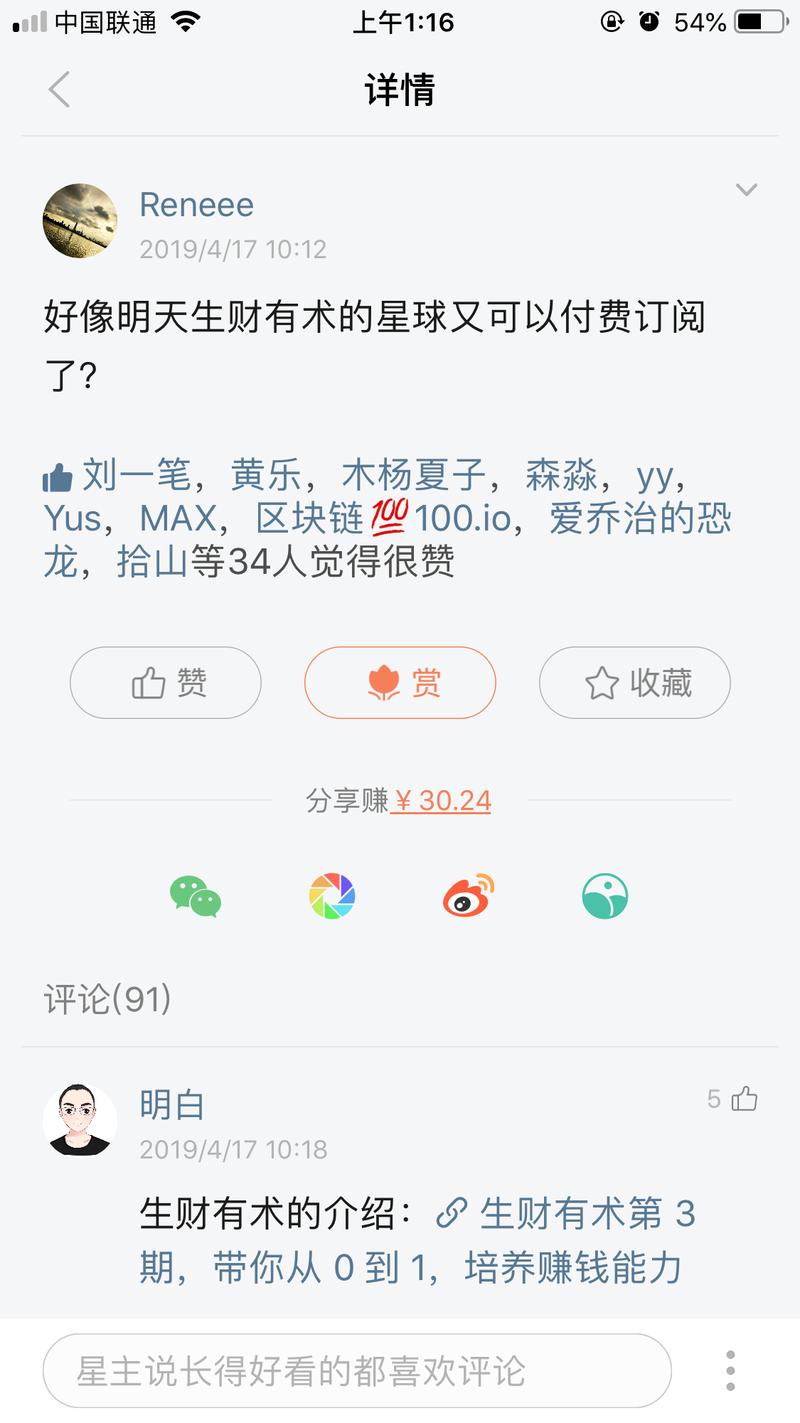Tap the thumbs-up icon in the 赞 button
800x1423 pixels.
click(148, 682)
